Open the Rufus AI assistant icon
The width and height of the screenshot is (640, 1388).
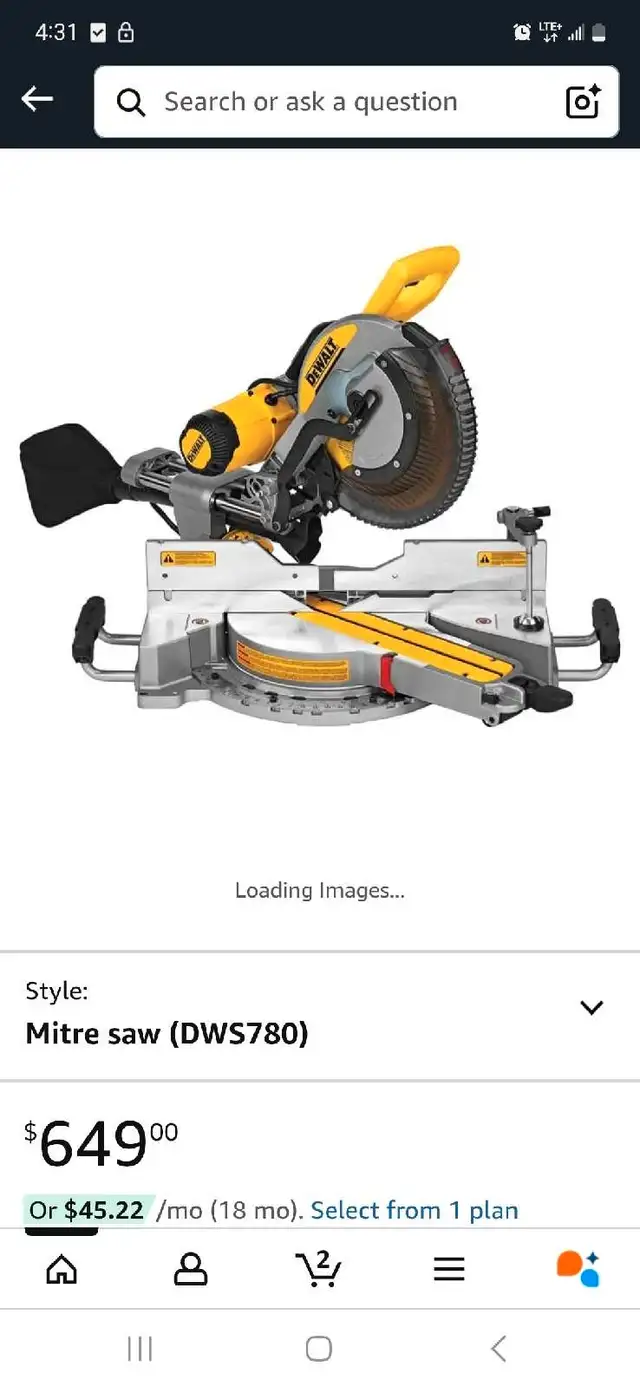coord(578,1268)
